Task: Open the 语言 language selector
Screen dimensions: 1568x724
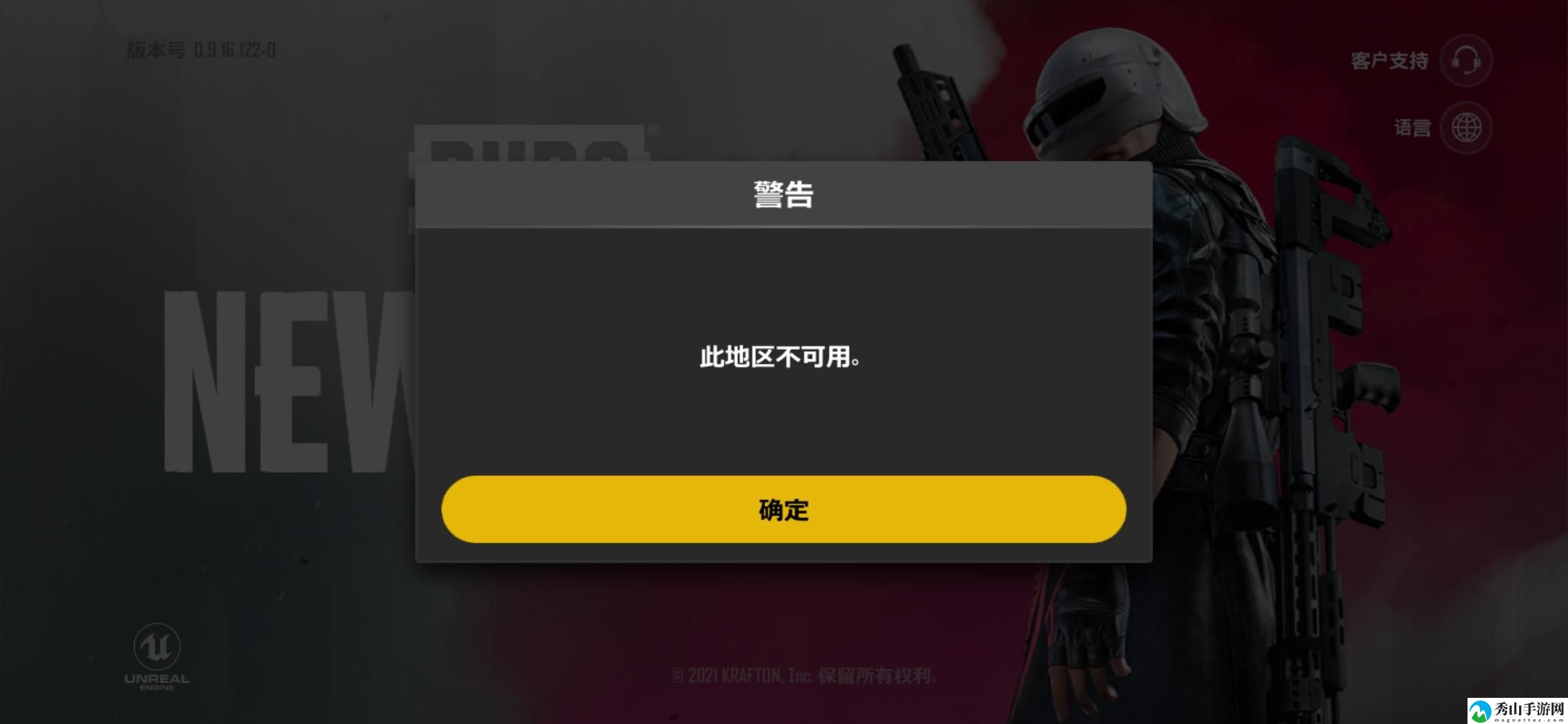Action: click(1465, 127)
